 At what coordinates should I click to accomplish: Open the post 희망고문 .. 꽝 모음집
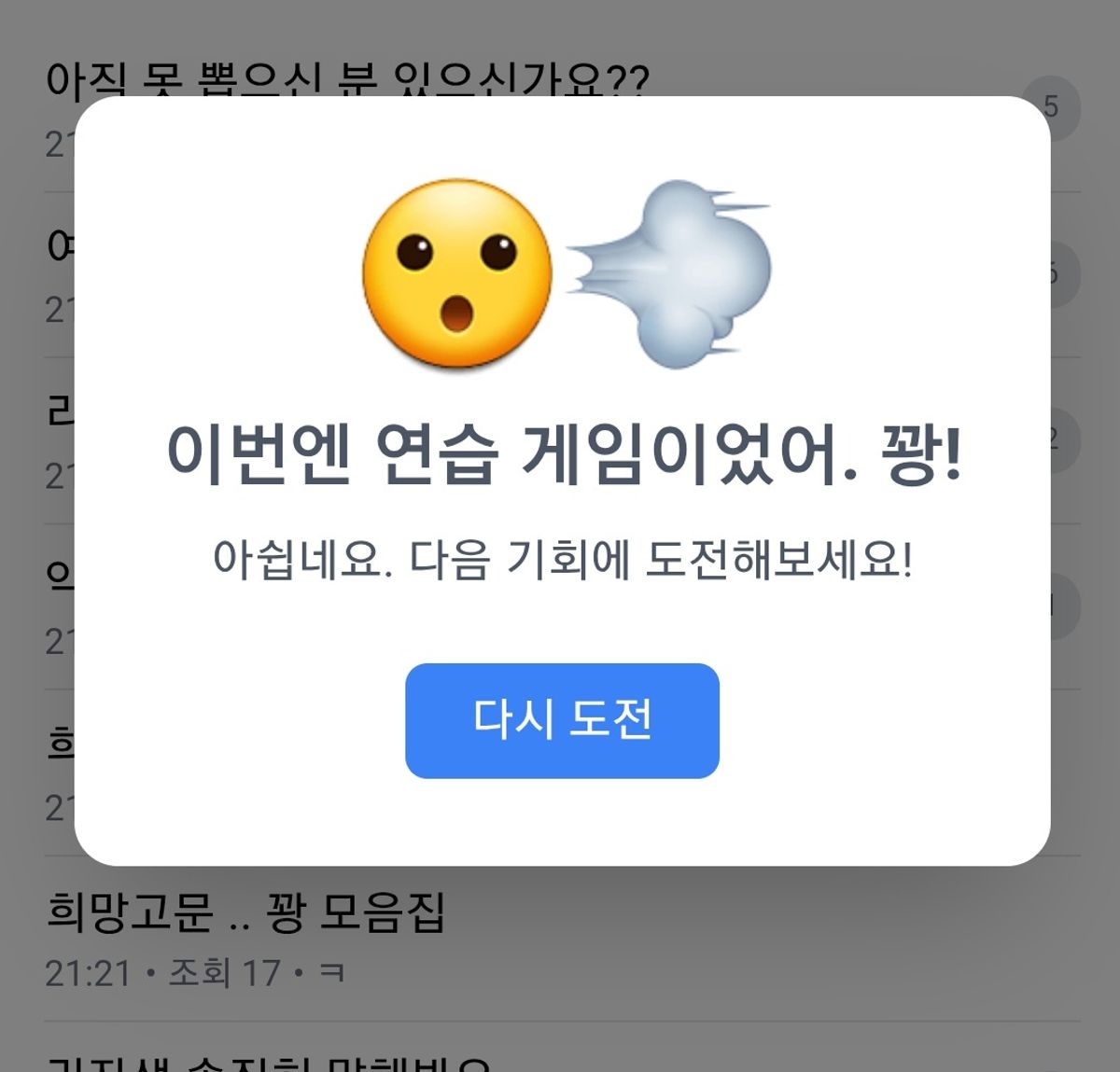[246, 912]
